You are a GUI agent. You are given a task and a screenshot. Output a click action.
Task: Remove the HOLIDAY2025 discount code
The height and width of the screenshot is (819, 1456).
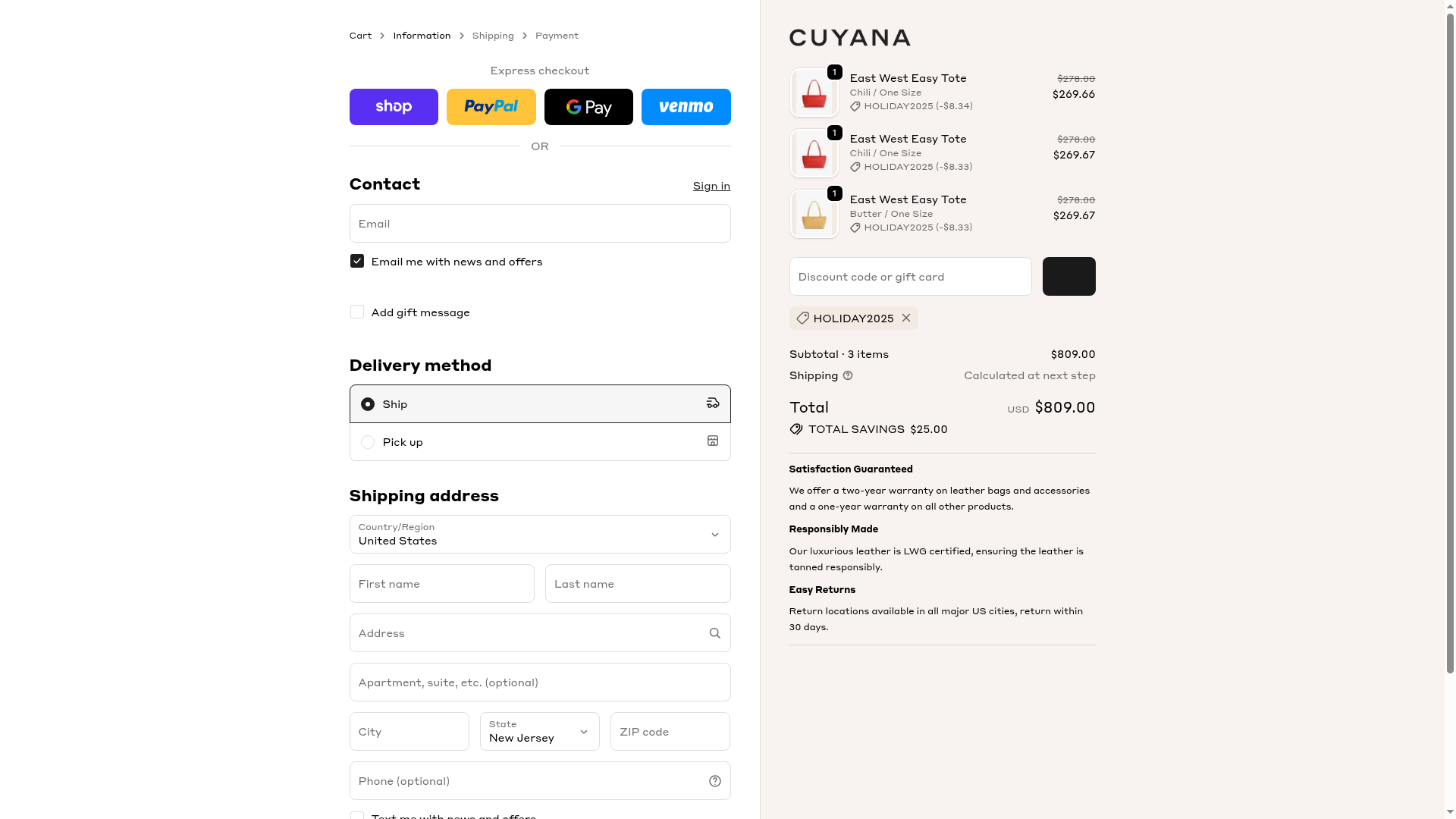click(905, 318)
